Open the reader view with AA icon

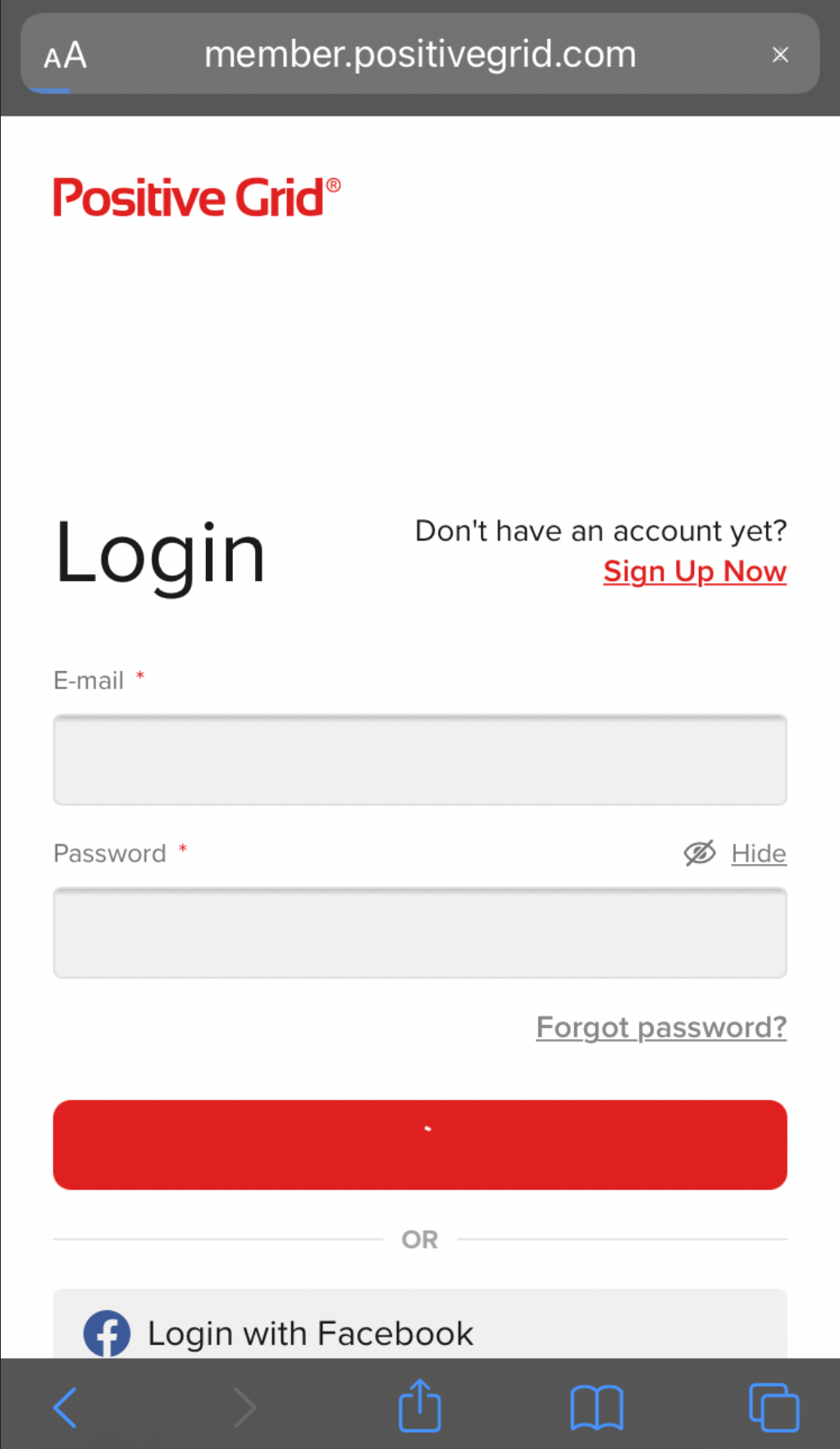(64, 54)
